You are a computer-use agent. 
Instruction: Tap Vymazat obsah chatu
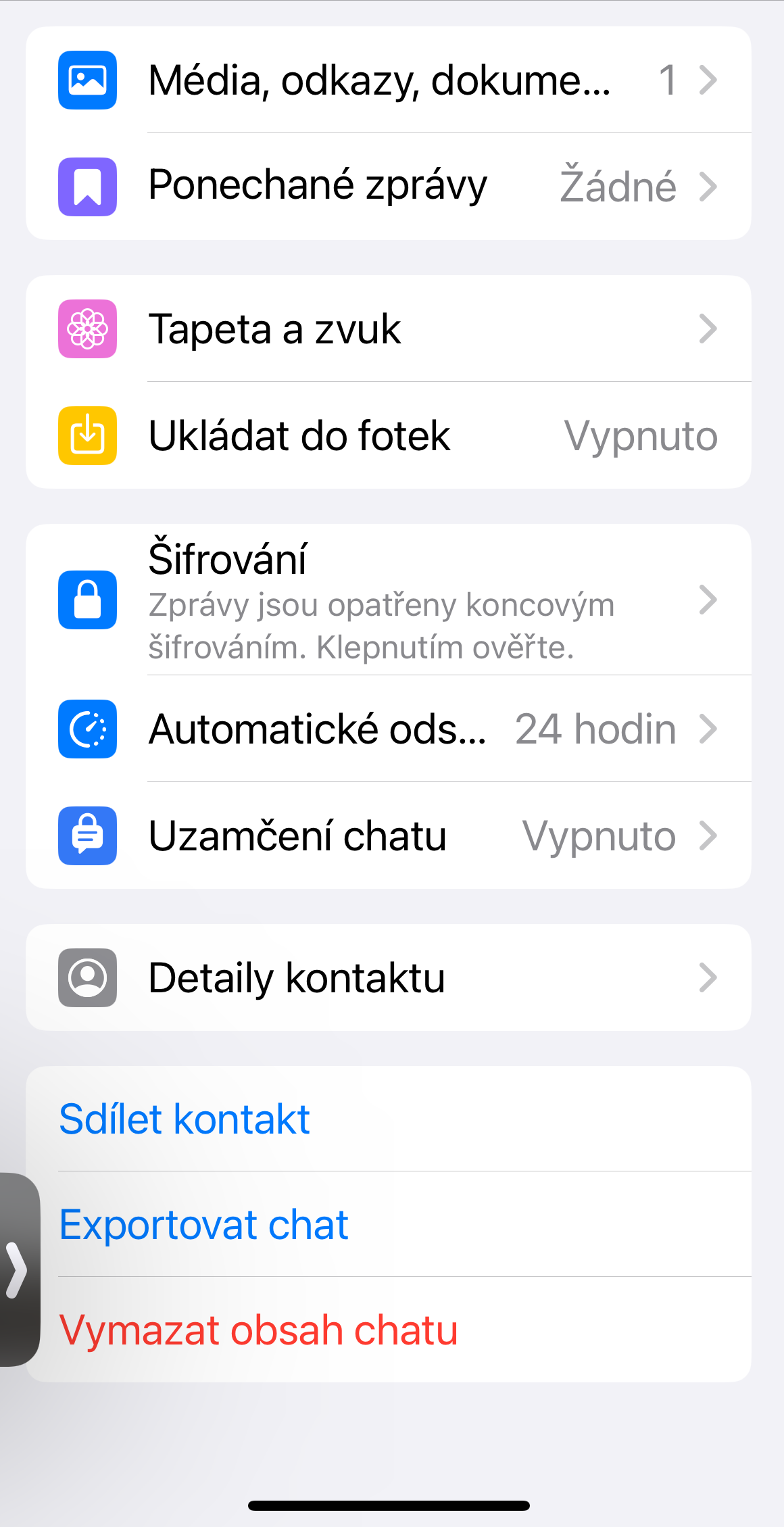[x=258, y=1330]
